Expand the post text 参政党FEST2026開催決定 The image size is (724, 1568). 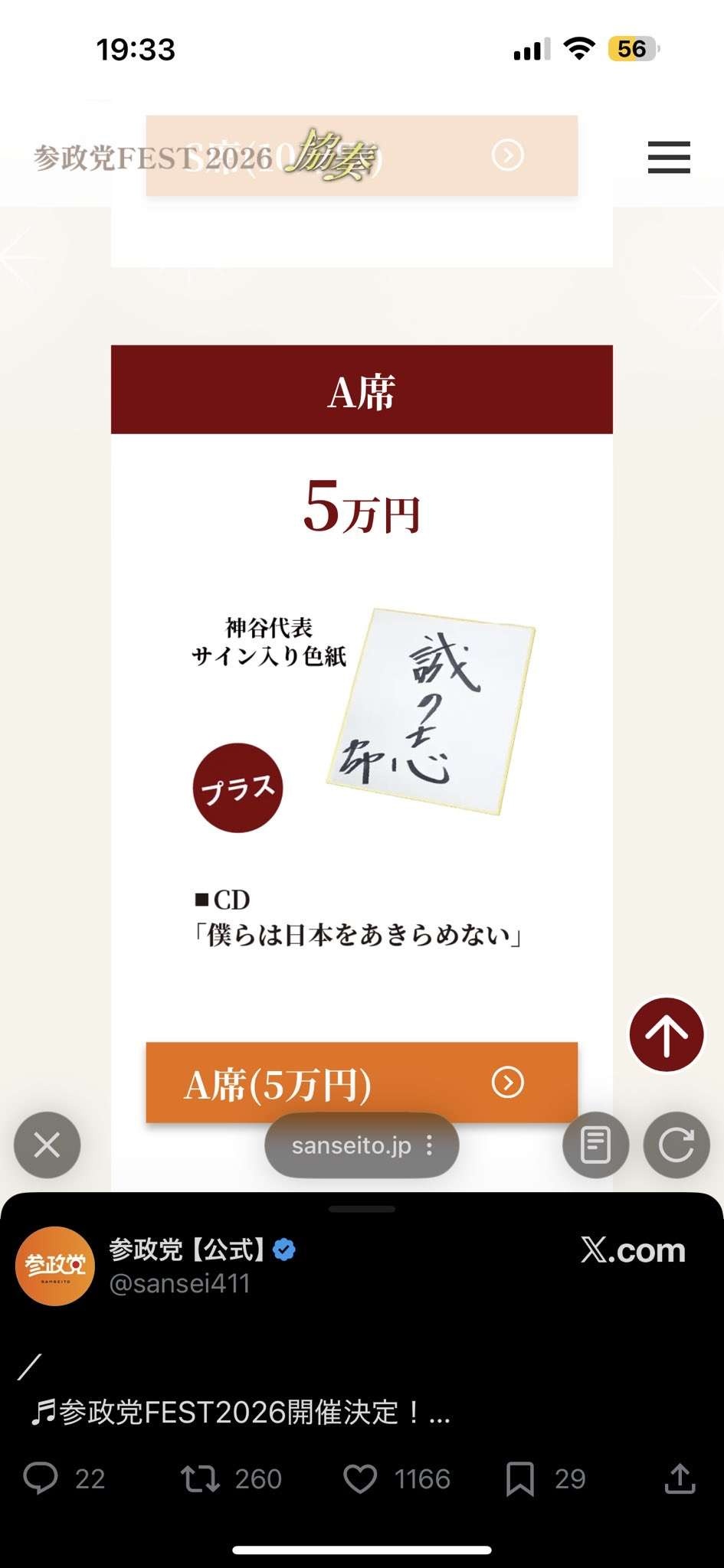(241, 1412)
